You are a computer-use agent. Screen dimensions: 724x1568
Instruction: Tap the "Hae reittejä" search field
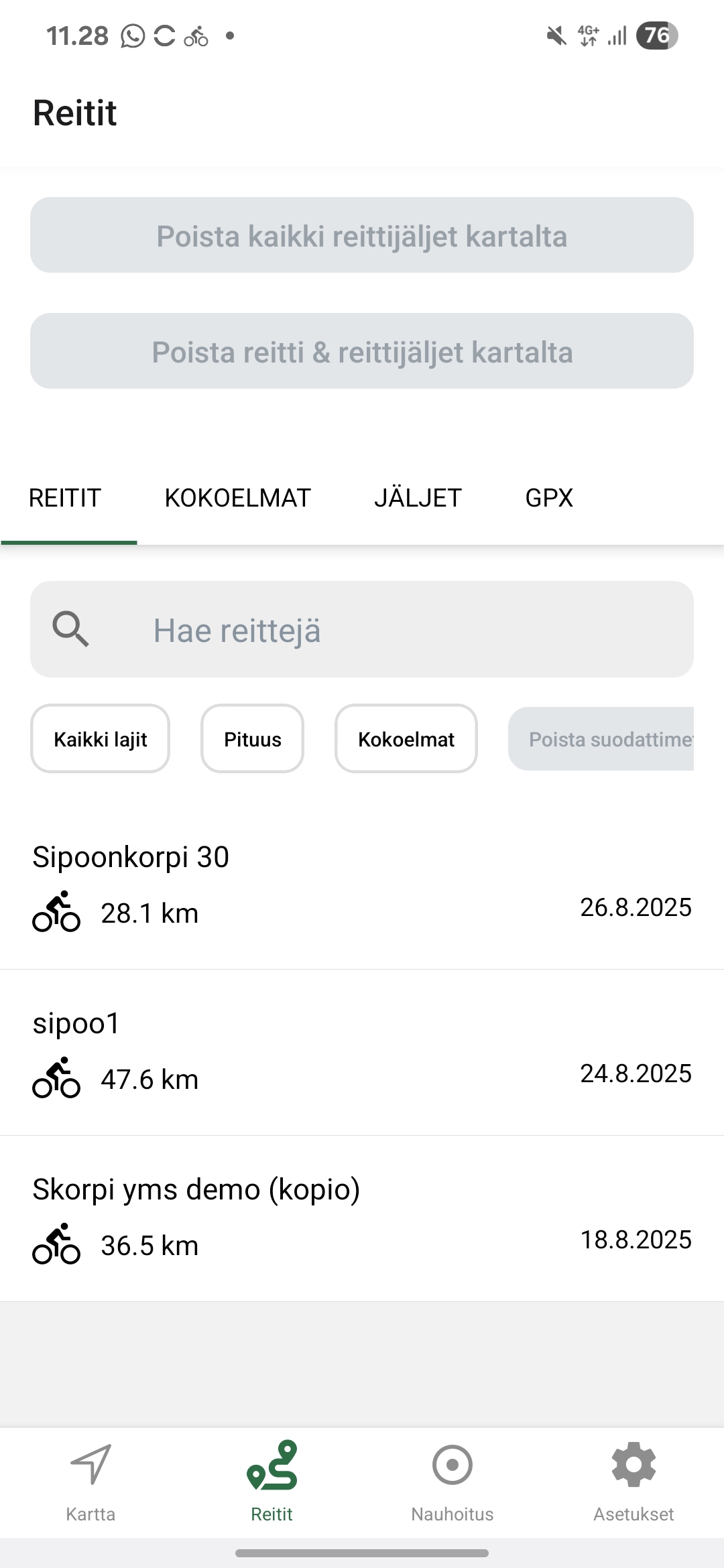(x=362, y=629)
